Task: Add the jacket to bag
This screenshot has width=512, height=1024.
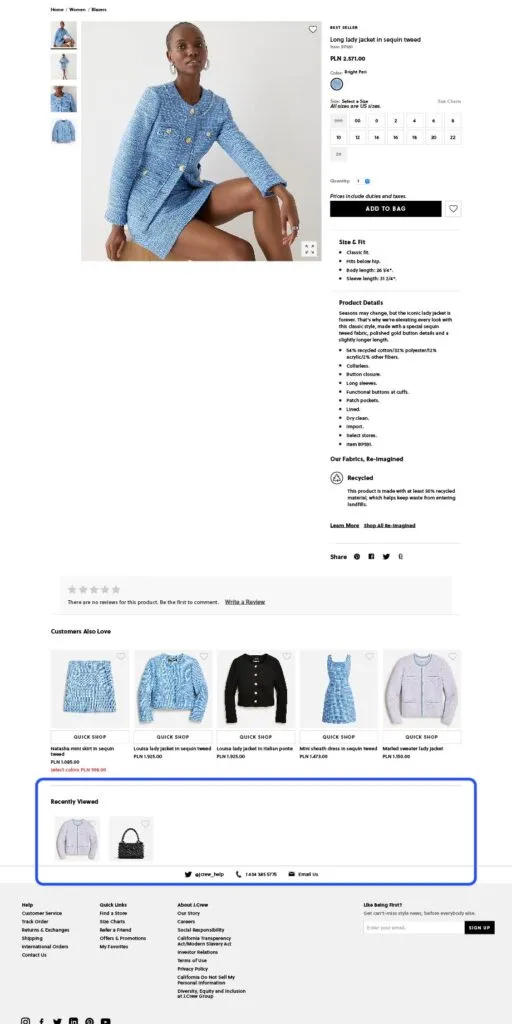Action: point(385,209)
